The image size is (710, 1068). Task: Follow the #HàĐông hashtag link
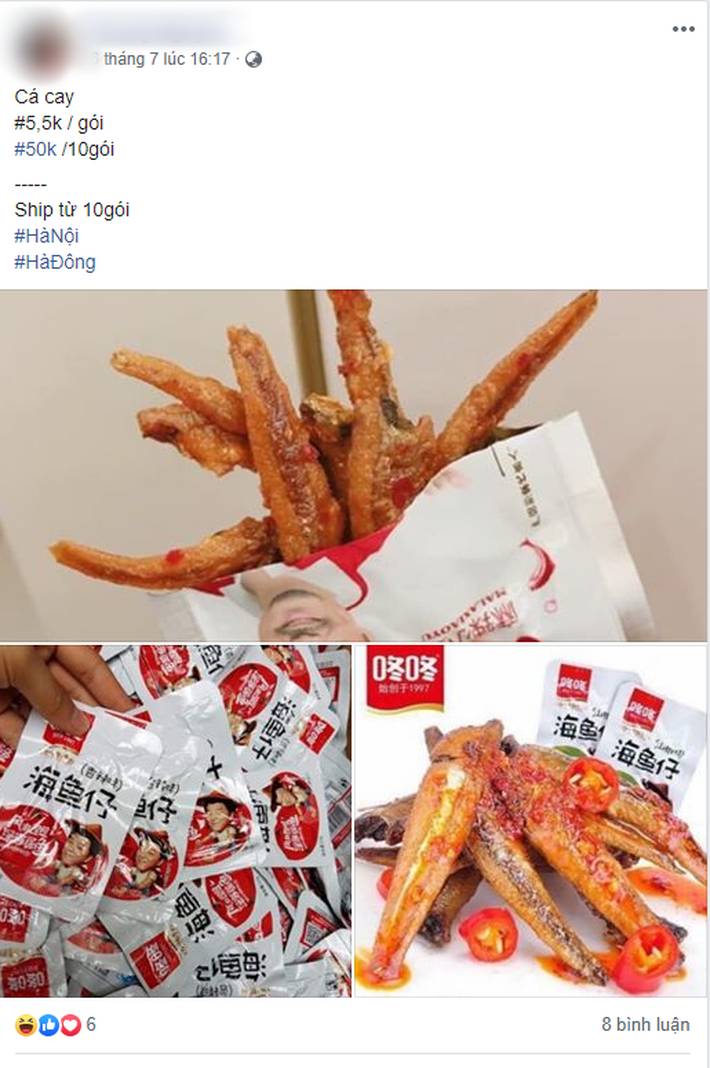click(55, 263)
